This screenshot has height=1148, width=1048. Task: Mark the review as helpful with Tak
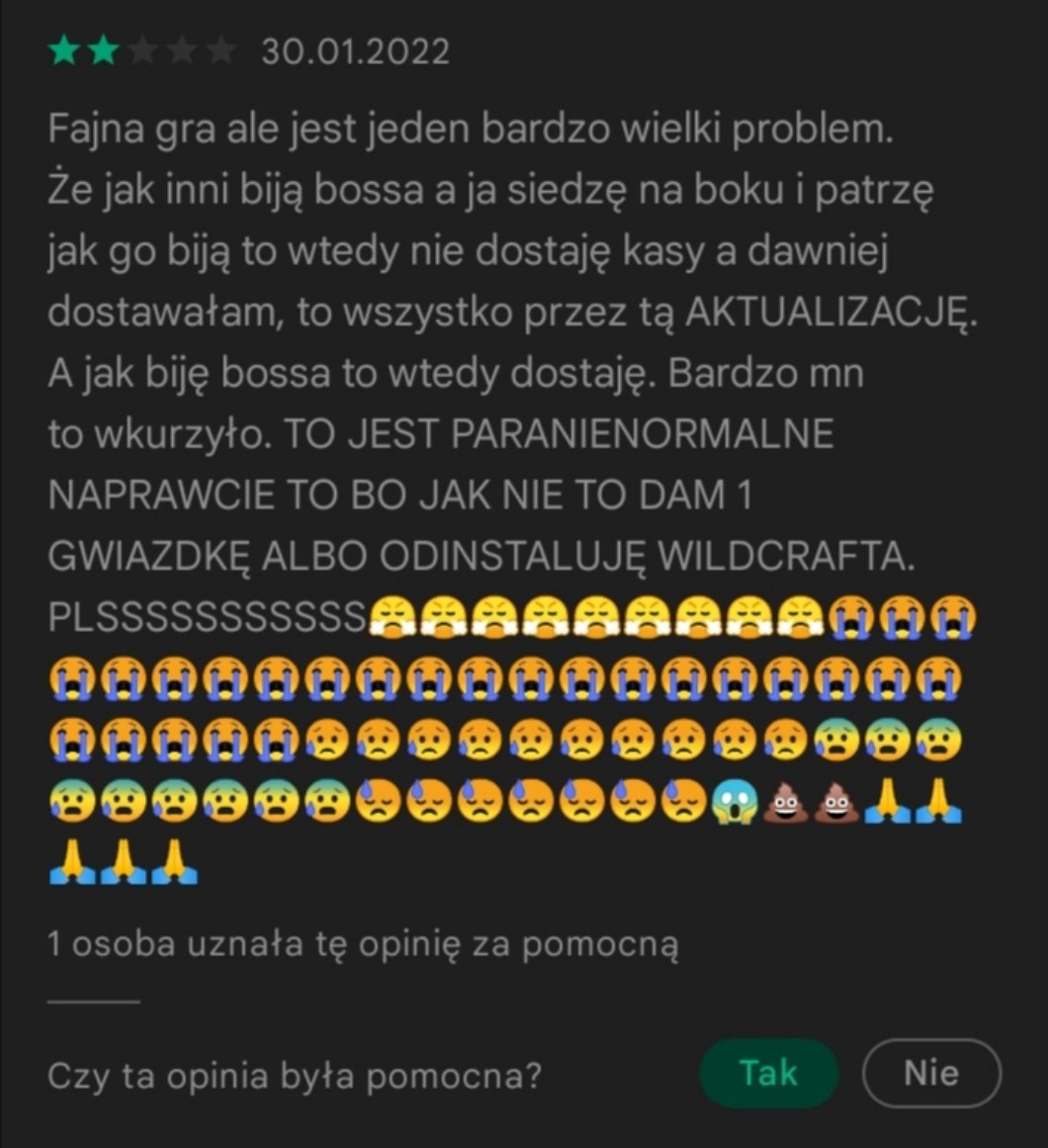[768, 1074]
